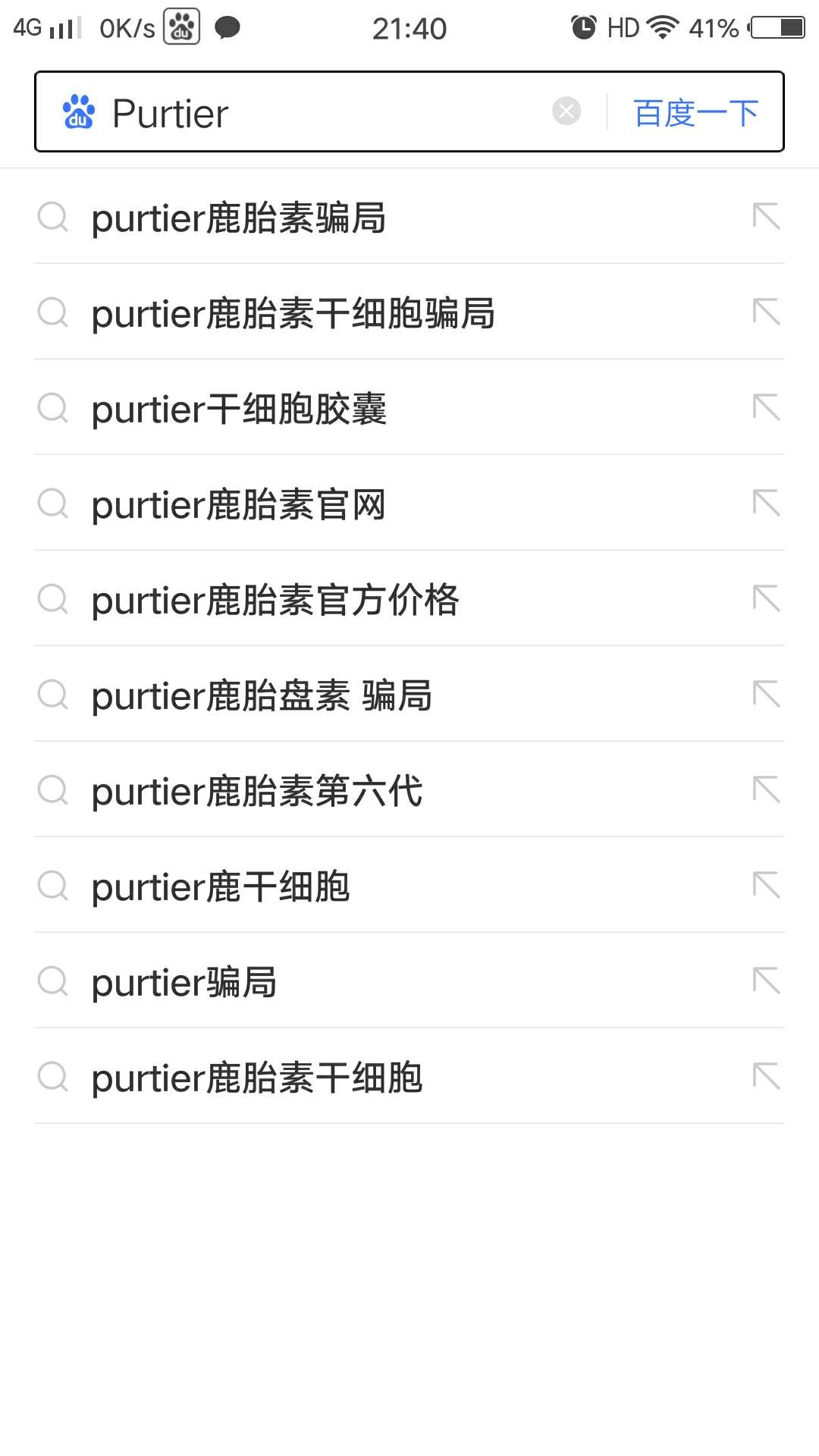This screenshot has height=1456, width=819.
Task: Insert purtier鹿胎素官网 into search via its arrow
Action: (766, 503)
